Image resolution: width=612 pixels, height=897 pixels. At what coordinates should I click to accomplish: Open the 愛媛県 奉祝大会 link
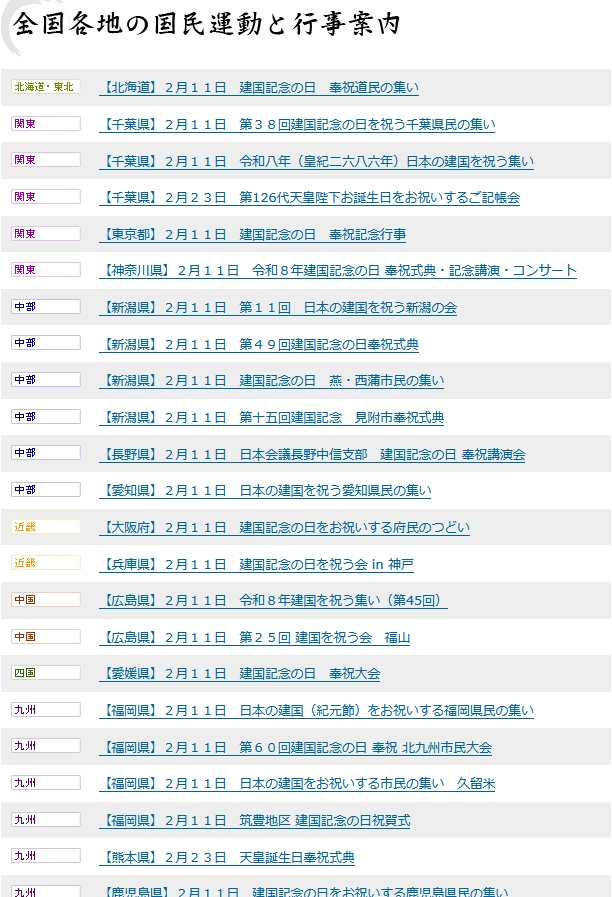(x=239, y=674)
